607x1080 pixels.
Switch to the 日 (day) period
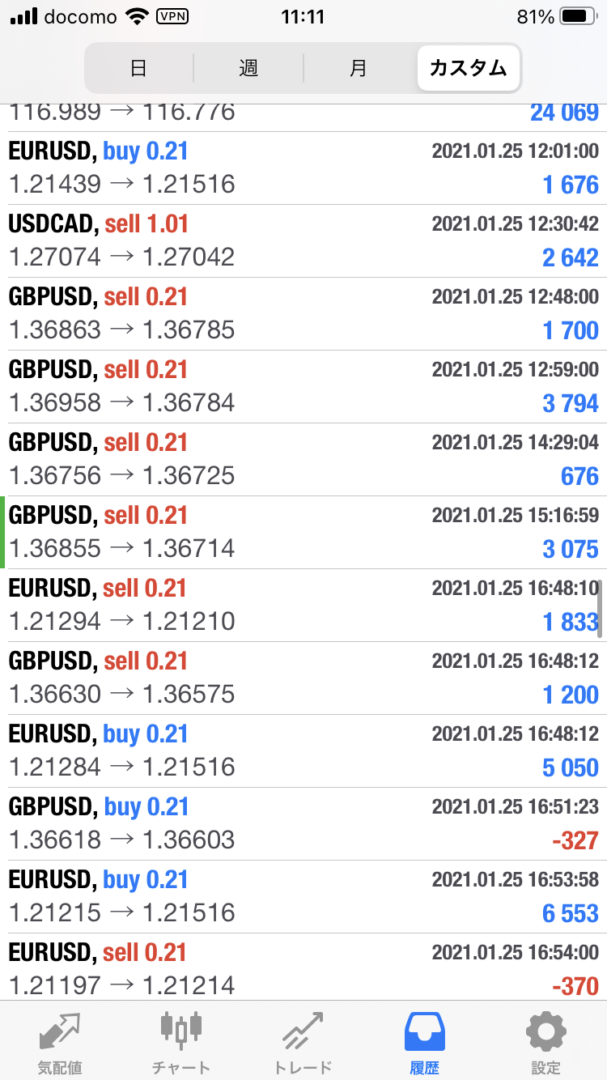[x=139, y=69]
